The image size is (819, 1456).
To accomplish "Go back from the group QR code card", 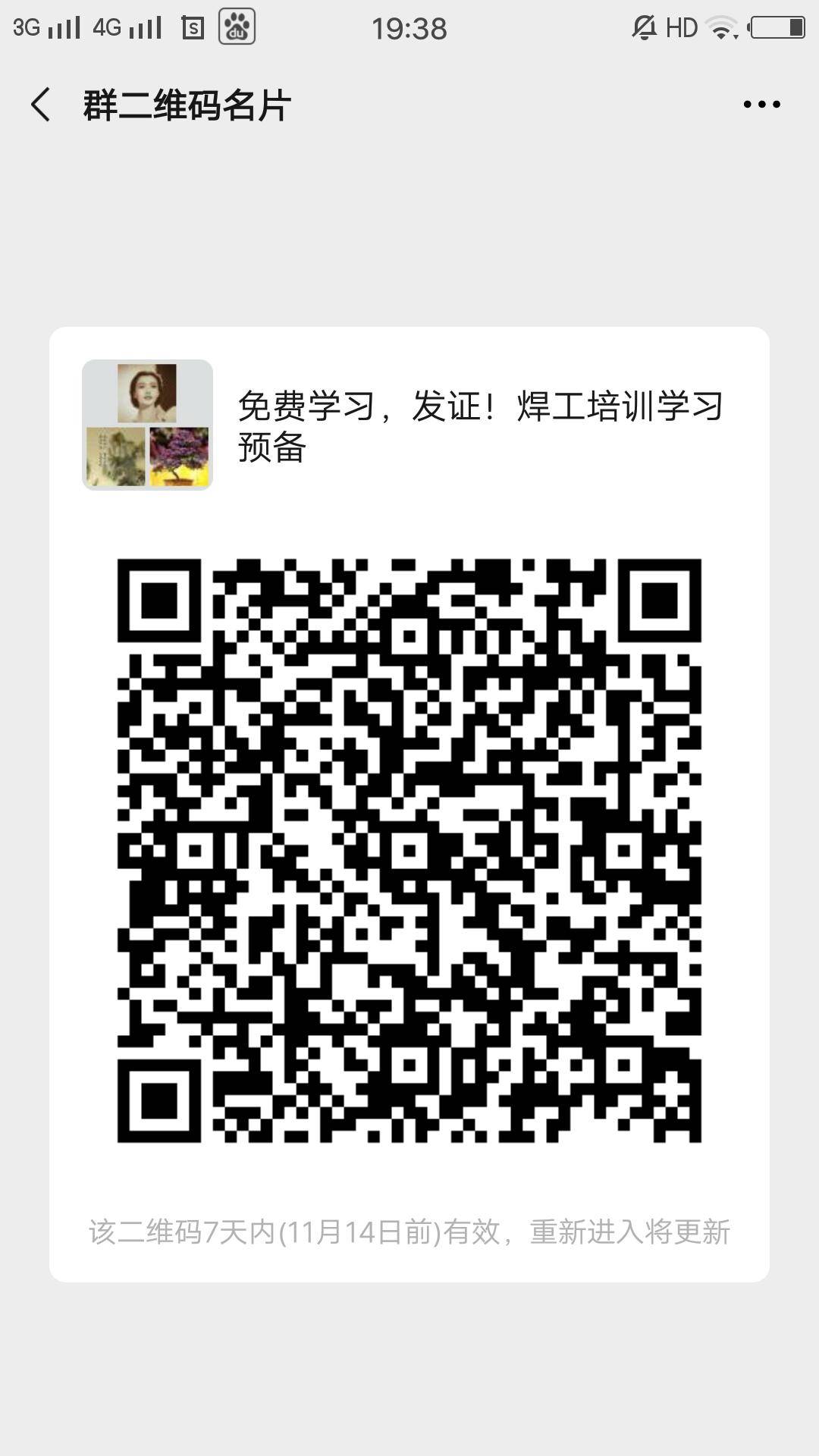I will pos(41,105).
